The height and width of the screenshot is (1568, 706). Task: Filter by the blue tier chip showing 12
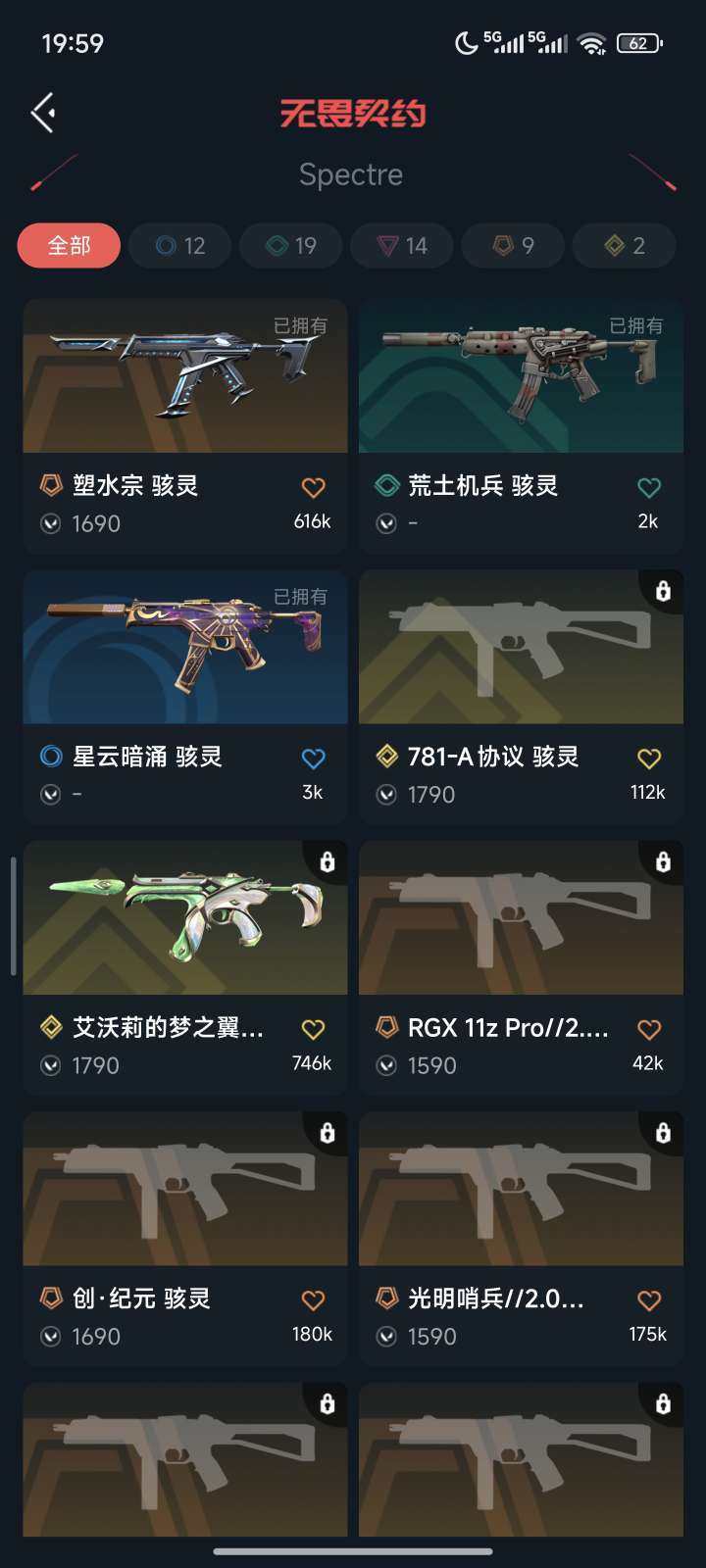pos(180,245)
